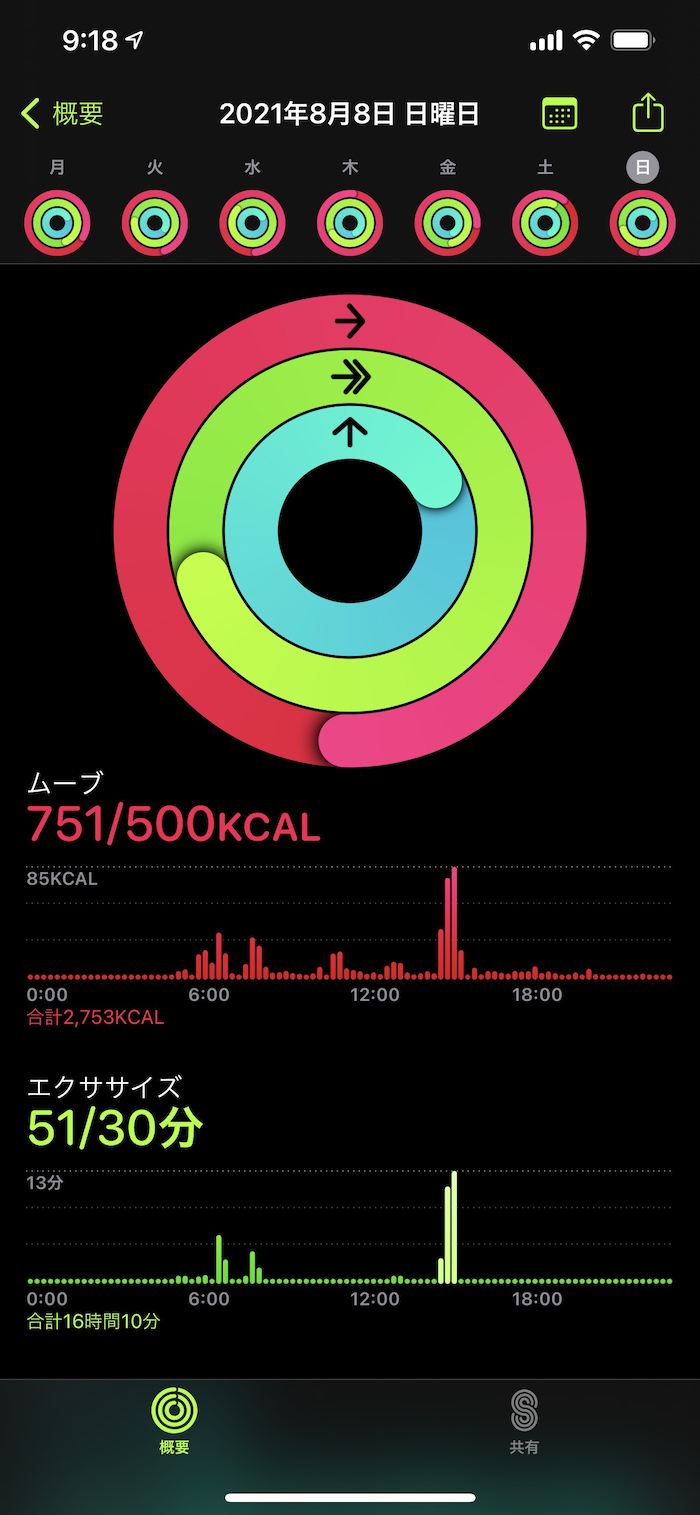Select Sunday (日) activity rings
Image resolution: width=700 pixels, height=1515 pixels.
tap(642, 222)
